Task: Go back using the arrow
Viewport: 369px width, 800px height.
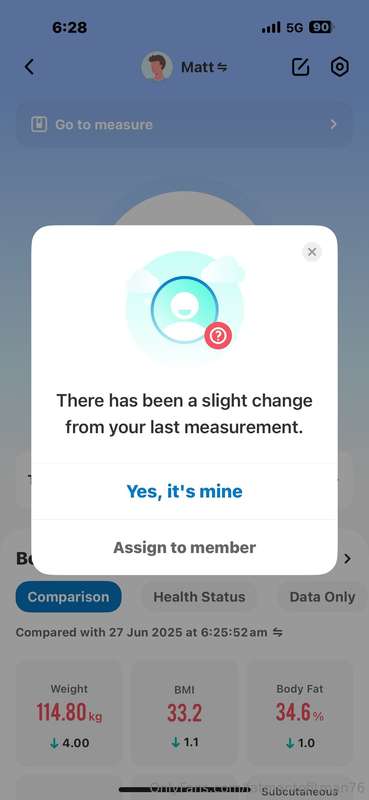Action: coord(30,67)
